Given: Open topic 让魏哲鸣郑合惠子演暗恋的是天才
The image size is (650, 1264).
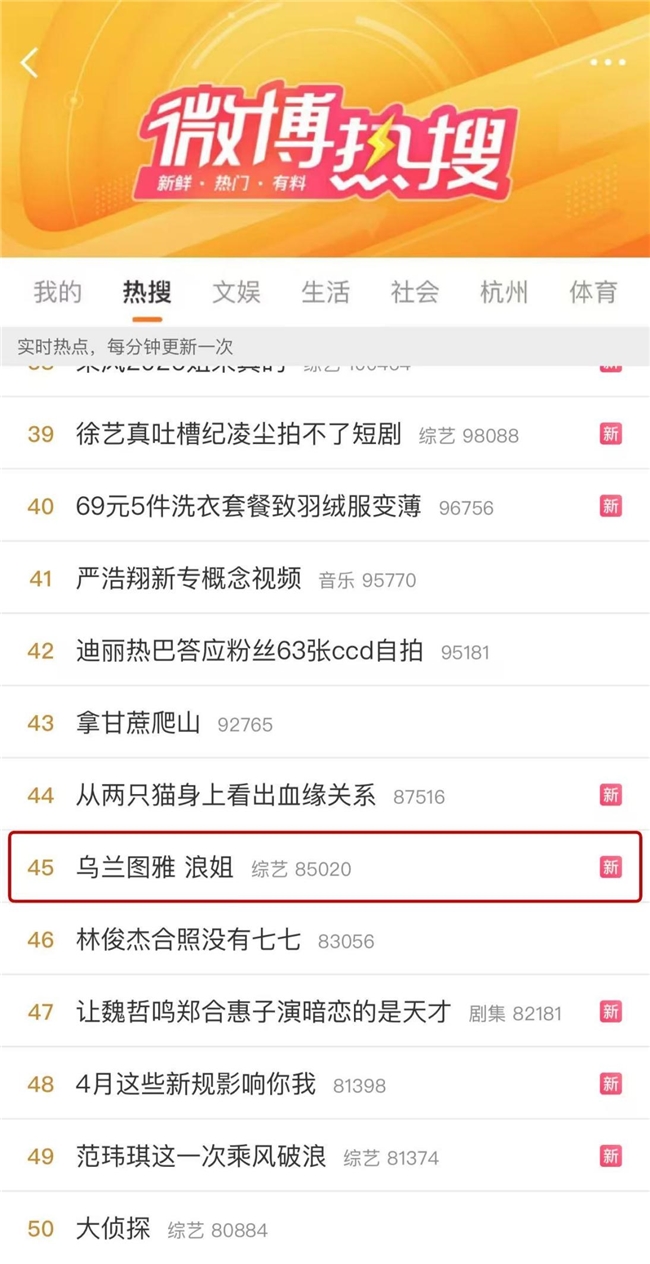Looking at the screenshot, I should tap(265, 1012).
